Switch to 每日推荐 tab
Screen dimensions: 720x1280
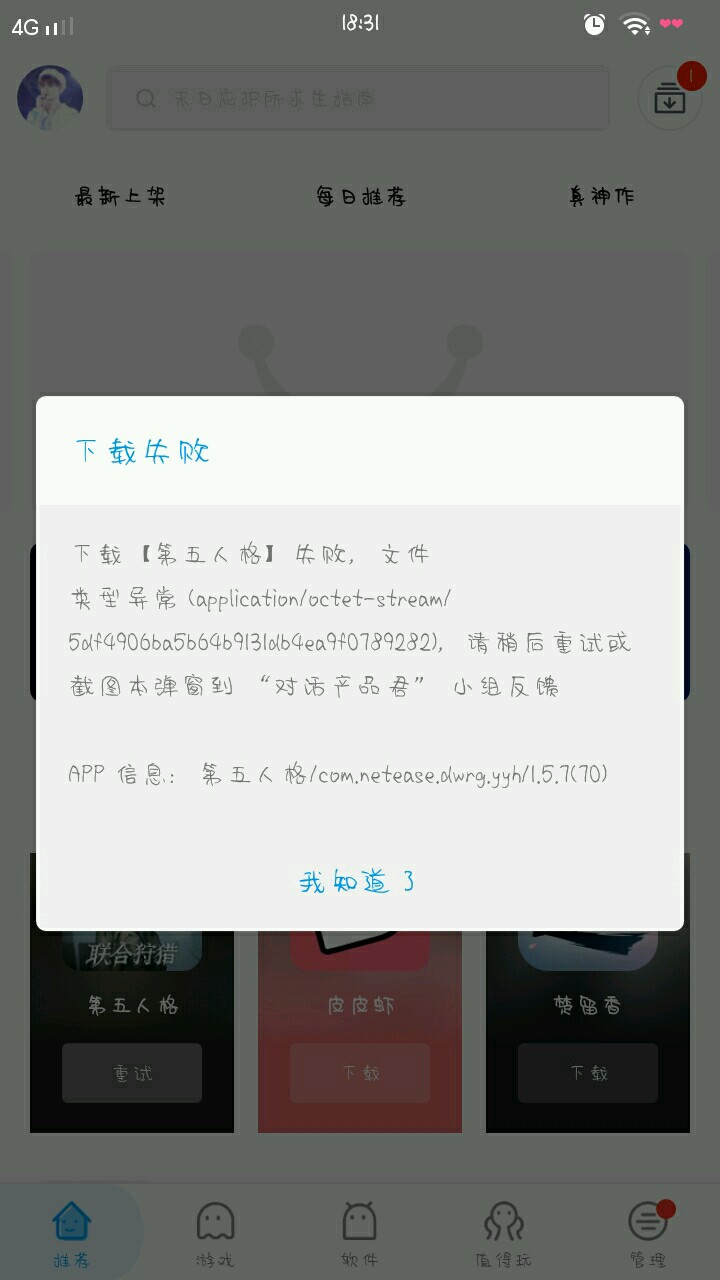360,196
